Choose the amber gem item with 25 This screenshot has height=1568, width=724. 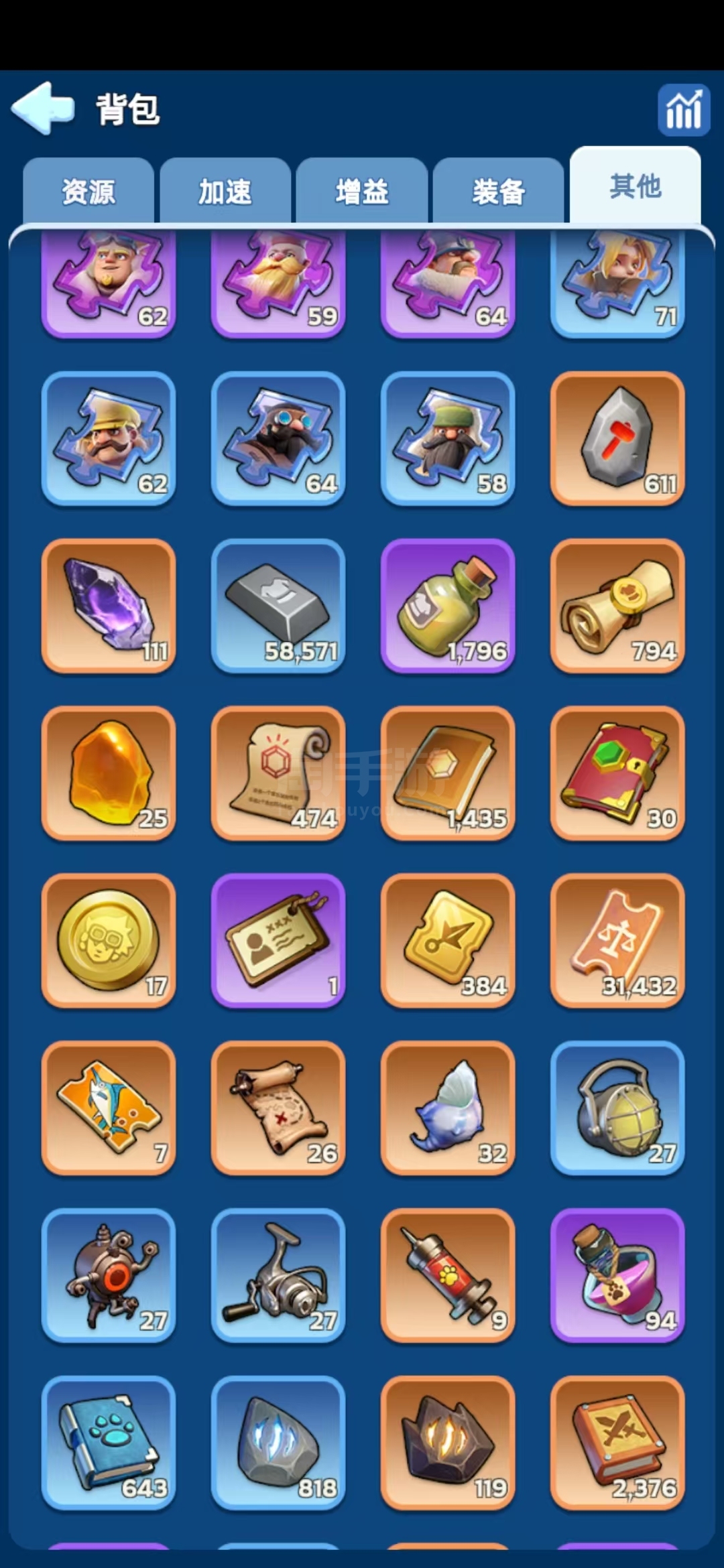point(109,773)
